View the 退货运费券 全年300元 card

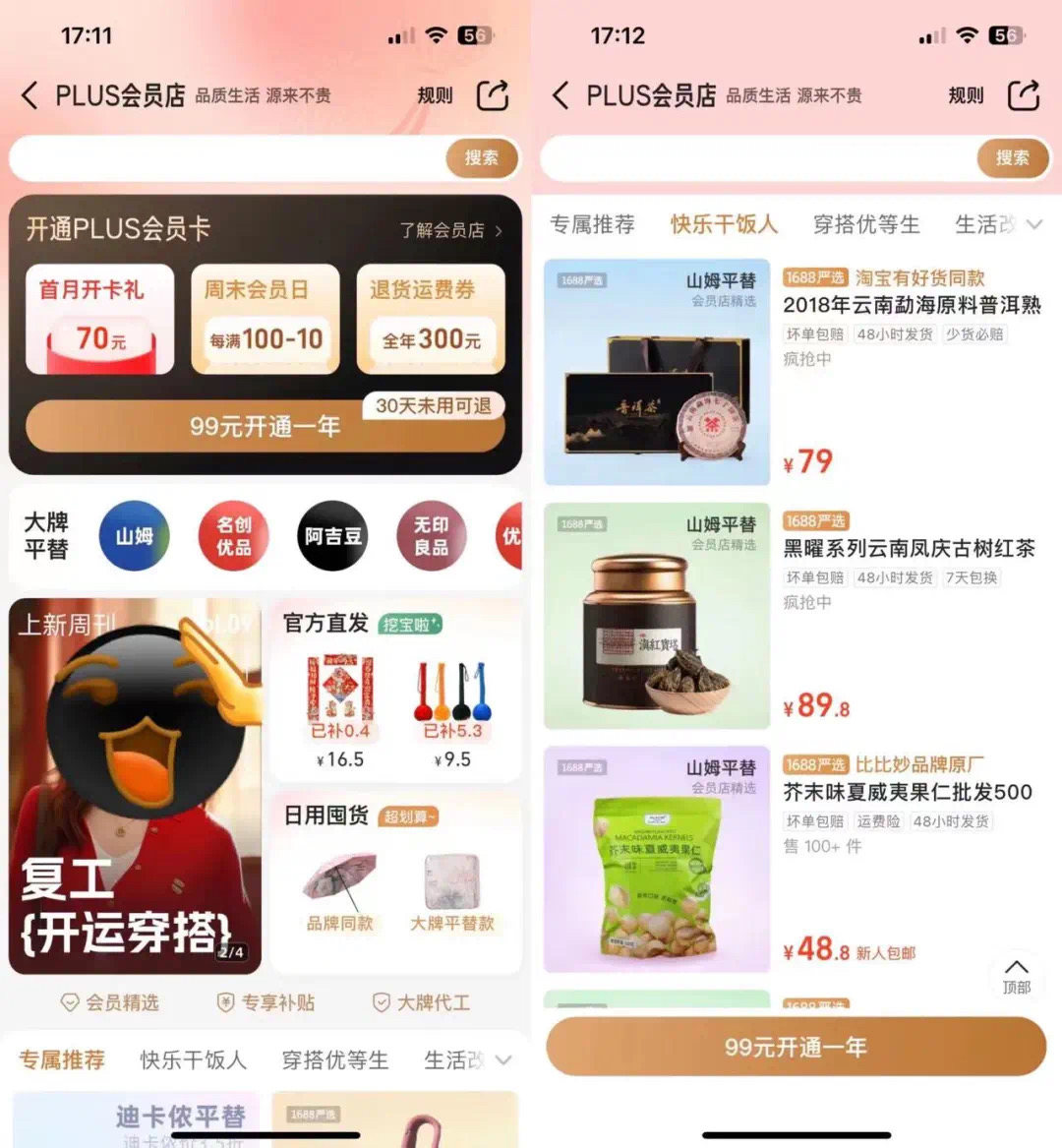(x=431, y=319)
